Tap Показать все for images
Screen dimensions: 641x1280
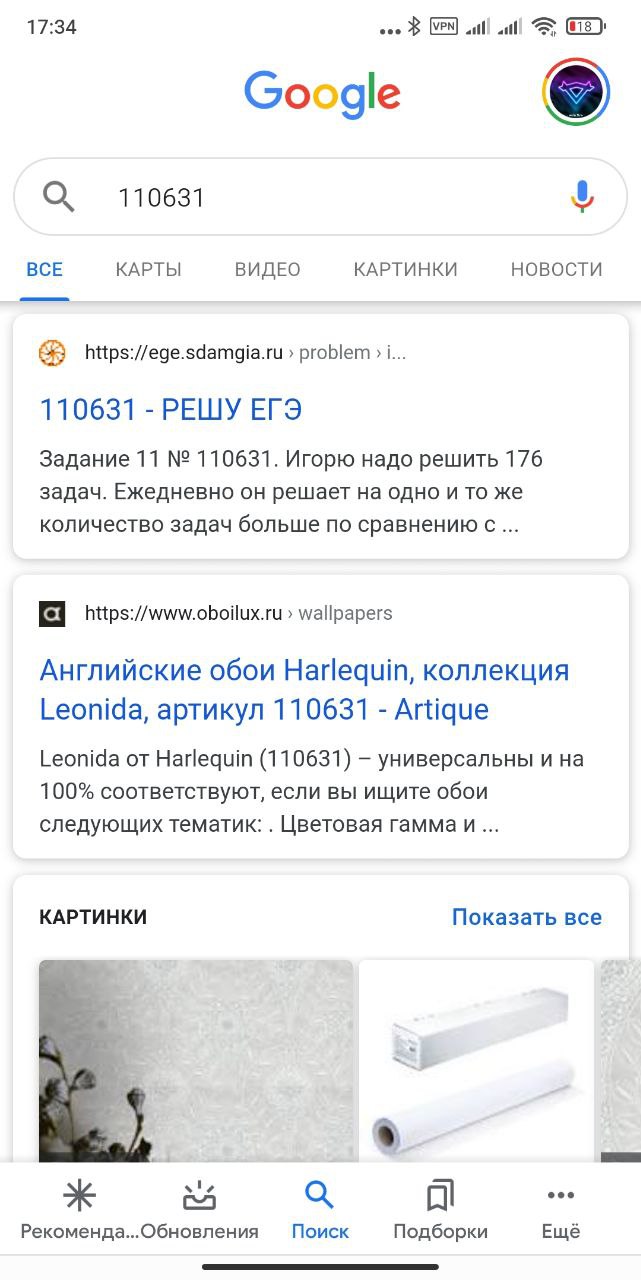[x=527, y=917]
